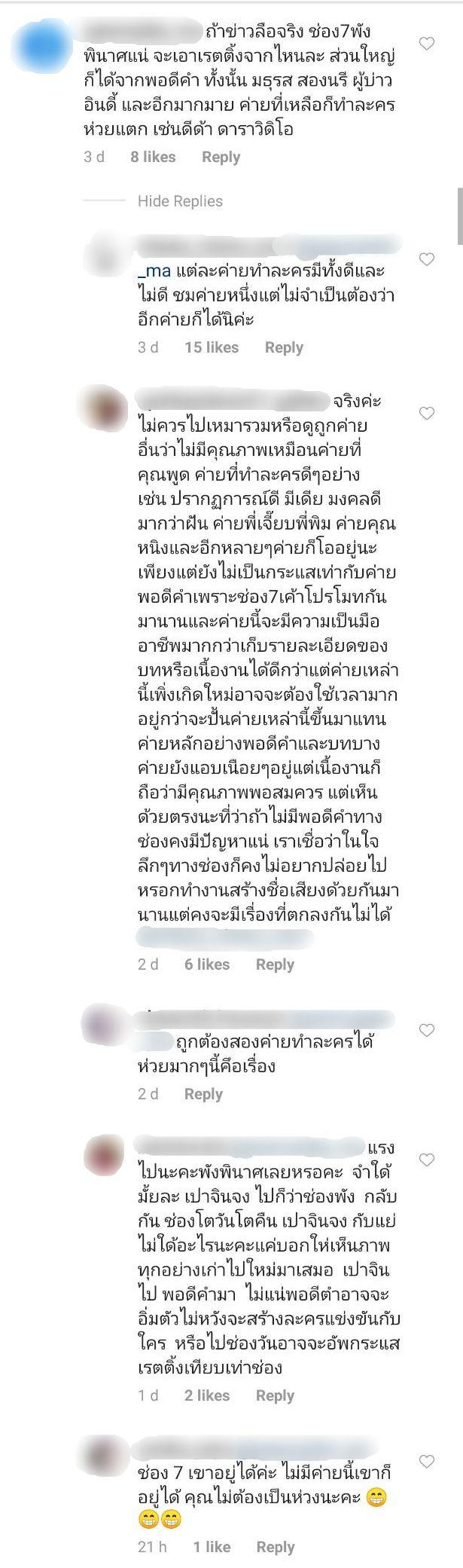The height and width of the screenshot is (1568, 463).
Task: Reply to the comment with 6 likes
Action: coord(275,964)
